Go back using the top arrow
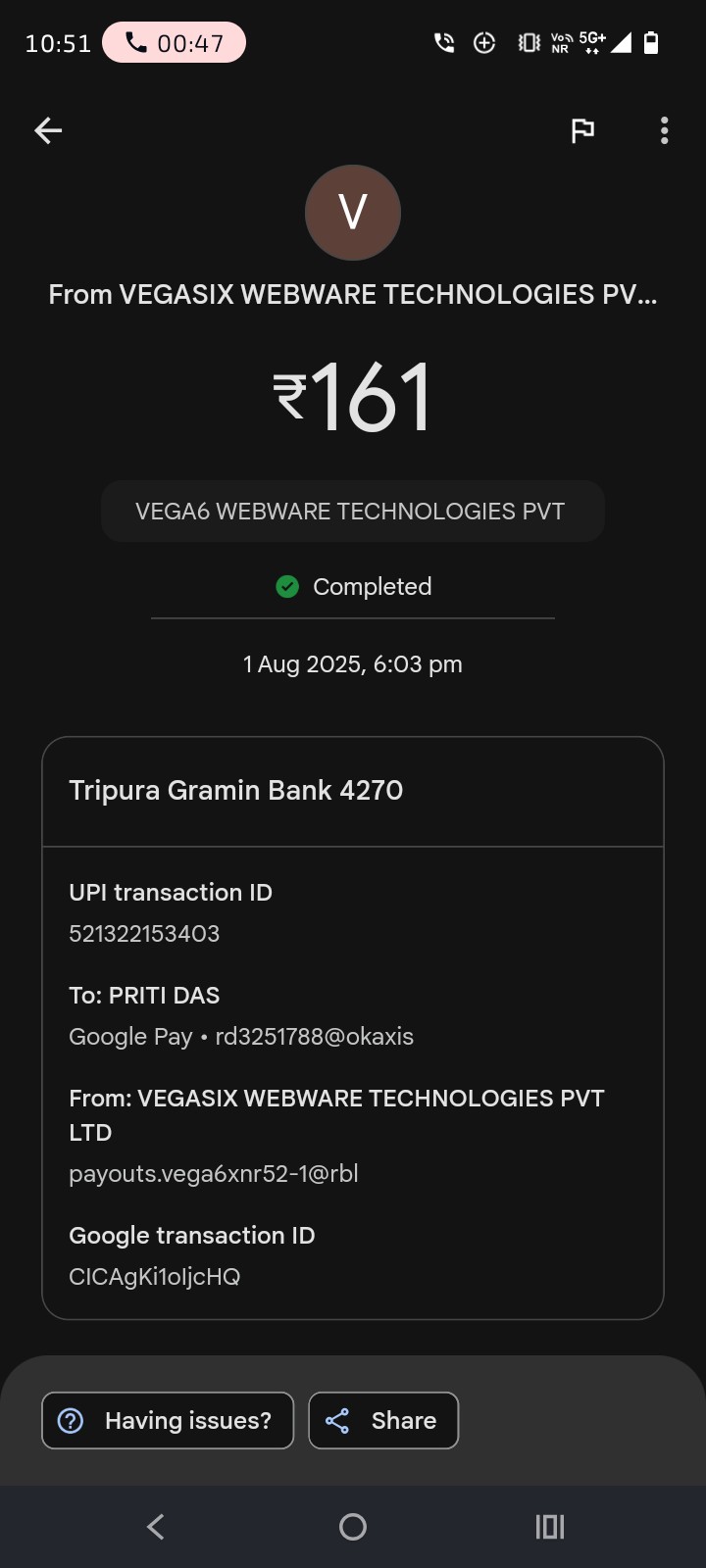Image resolution: width=706 pixels, height=1568 pixels. 48,130
